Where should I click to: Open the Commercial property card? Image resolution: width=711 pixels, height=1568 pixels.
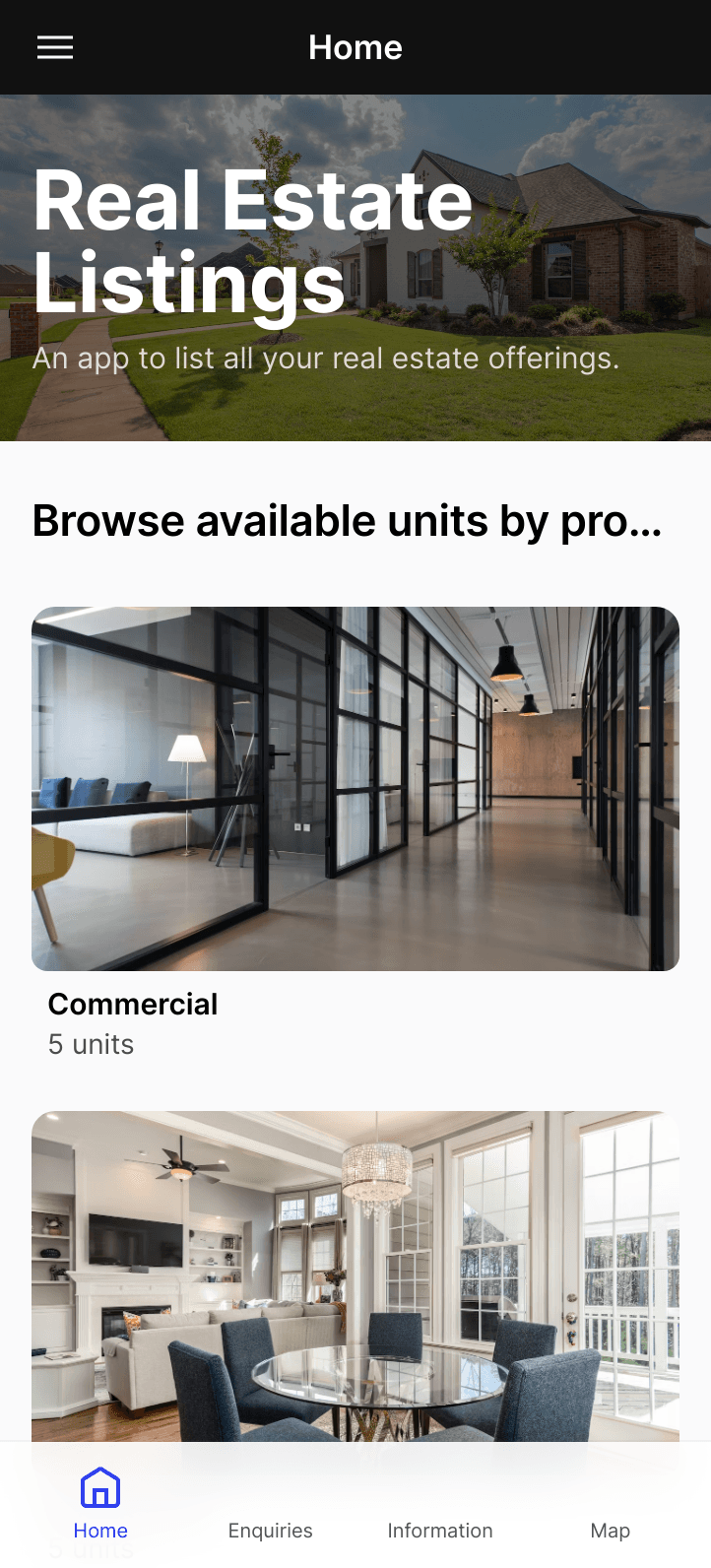pos(355,788)
